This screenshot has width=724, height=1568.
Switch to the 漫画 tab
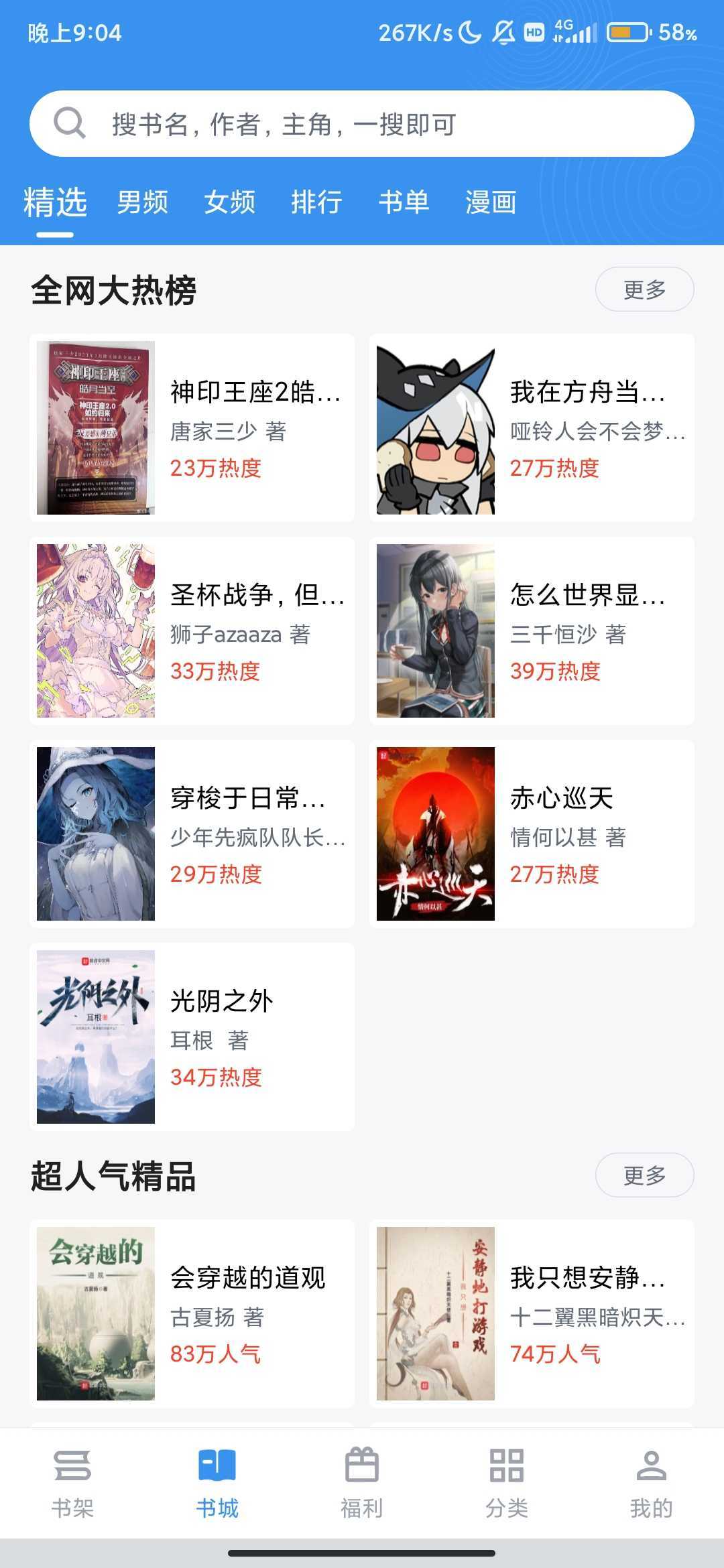(x=491, y=202)
